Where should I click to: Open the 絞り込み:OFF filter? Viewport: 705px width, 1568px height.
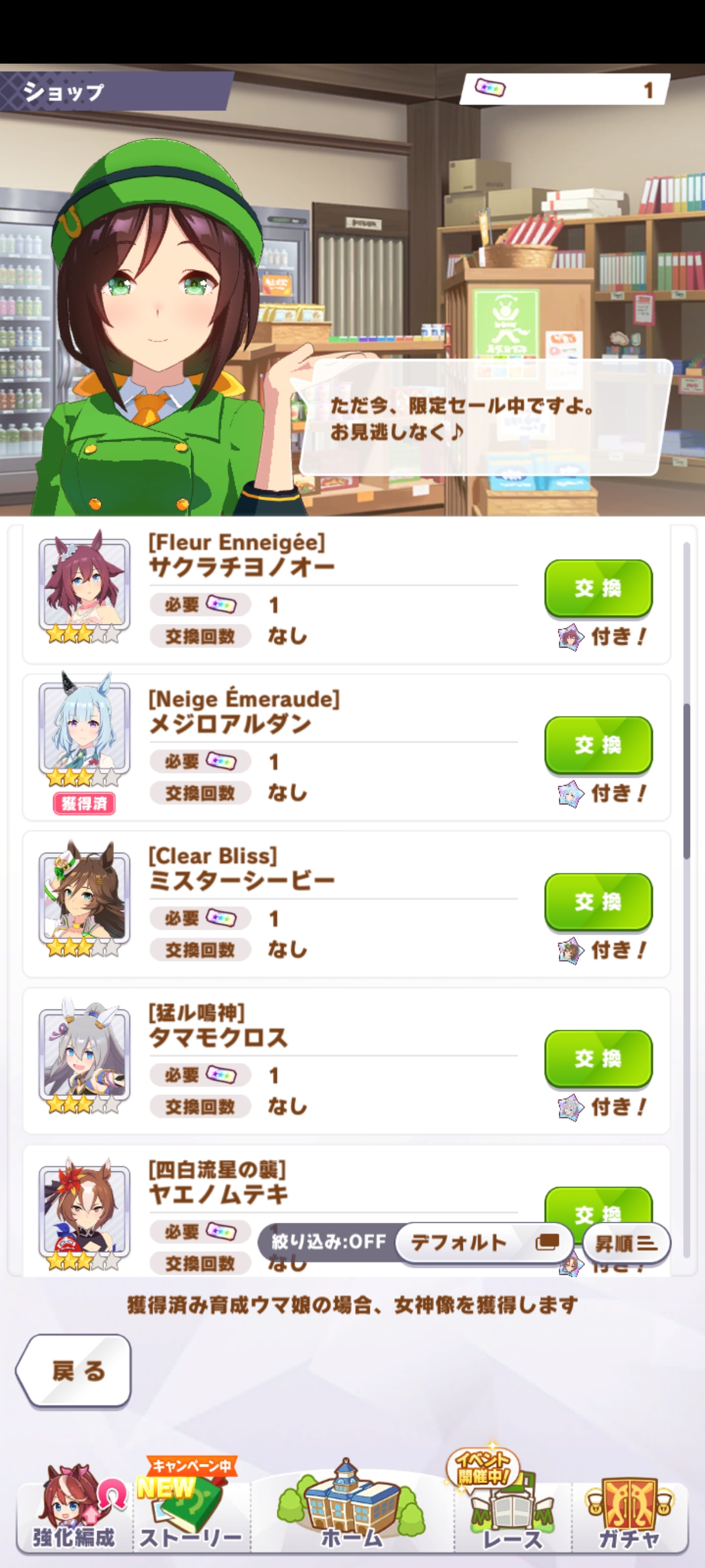click(x=328, y=1242)
